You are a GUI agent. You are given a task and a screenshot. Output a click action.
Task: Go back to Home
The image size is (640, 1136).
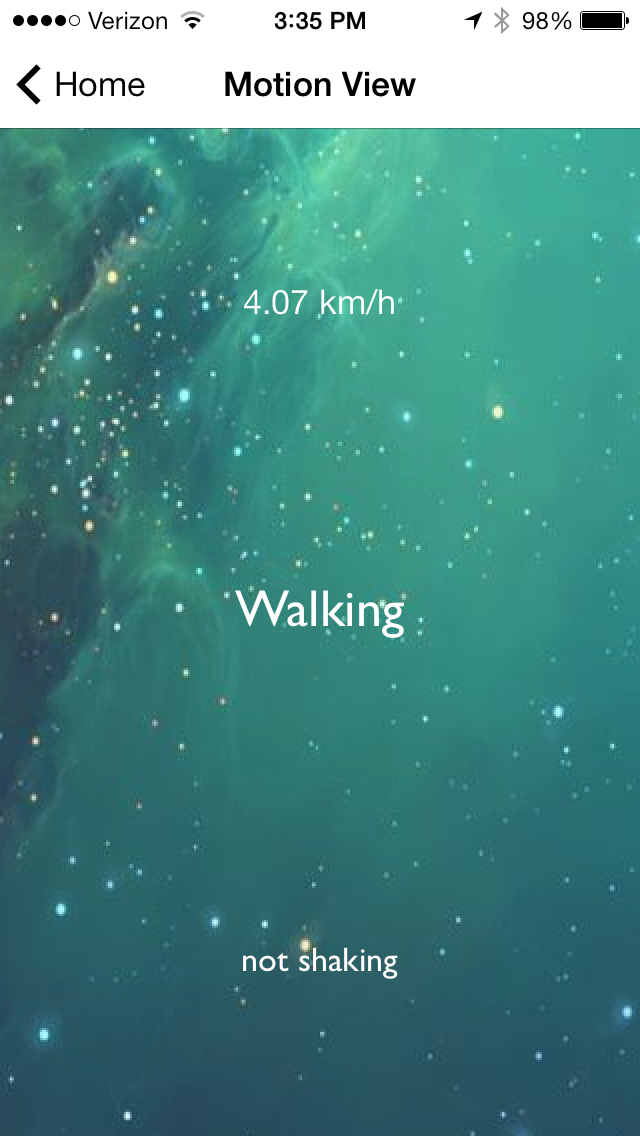(80, 84)
